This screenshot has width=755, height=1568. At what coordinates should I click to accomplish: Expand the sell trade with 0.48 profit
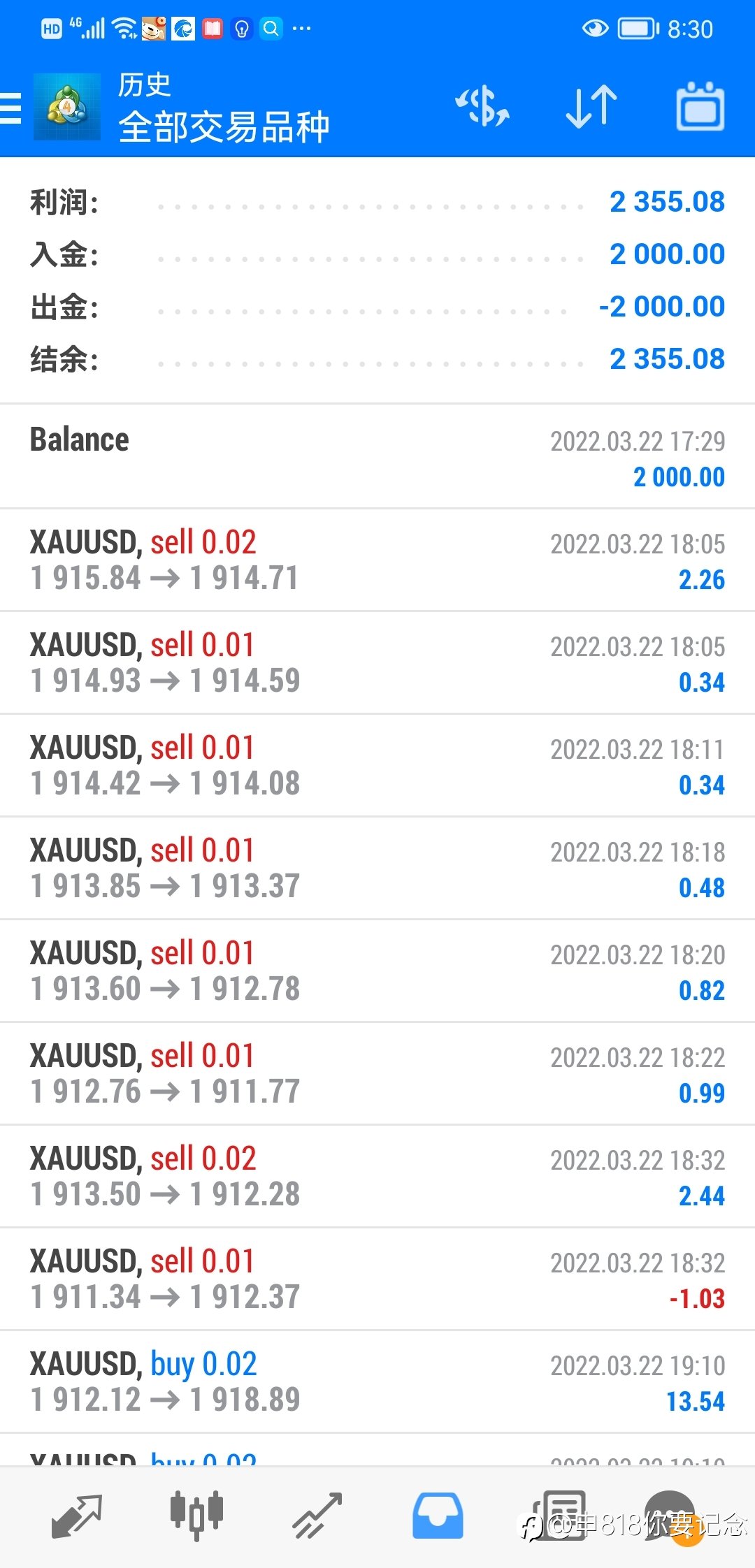[377, 868]
